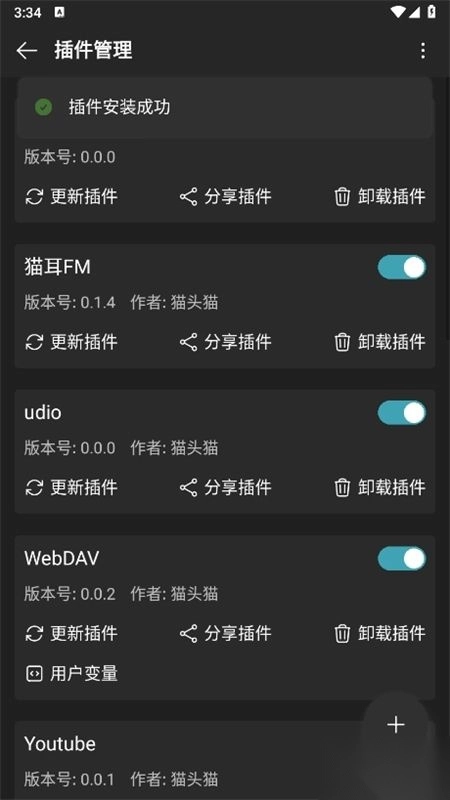Uninstall the WebDAV plugin
The width and height of the screenshot is (450, 800).
(x=380, y=633)
